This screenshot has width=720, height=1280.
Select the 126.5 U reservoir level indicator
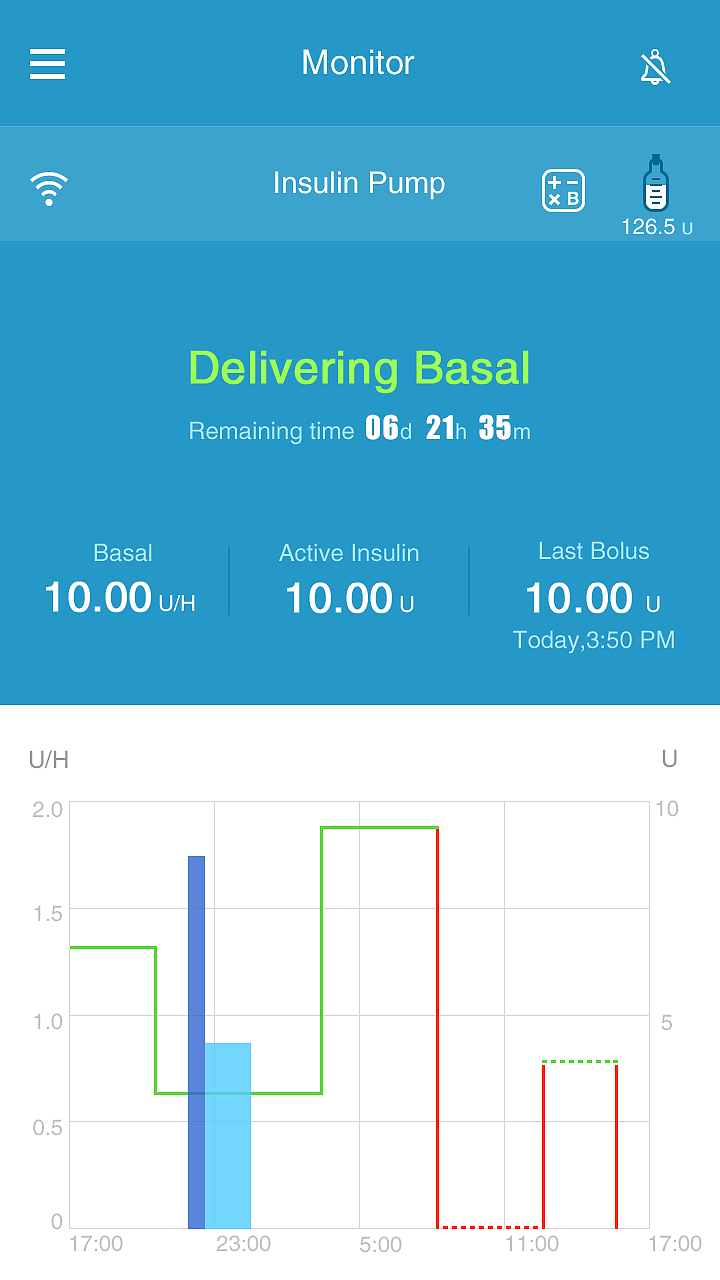pyautogui.click(x=655, y=226)
